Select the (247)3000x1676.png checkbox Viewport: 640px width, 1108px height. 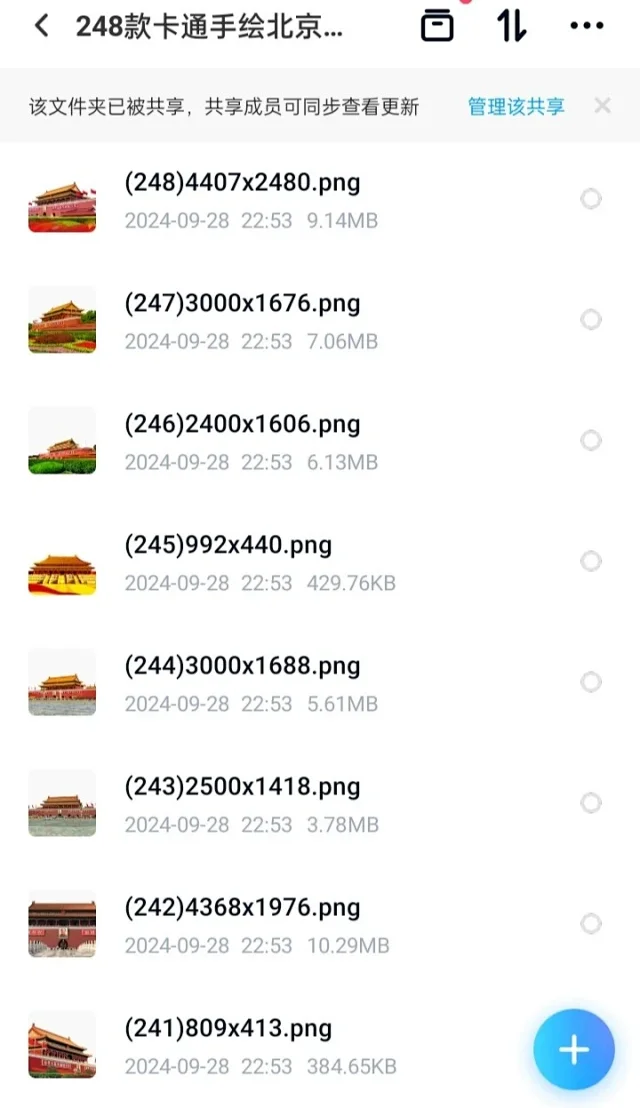[x=591, y=319]
